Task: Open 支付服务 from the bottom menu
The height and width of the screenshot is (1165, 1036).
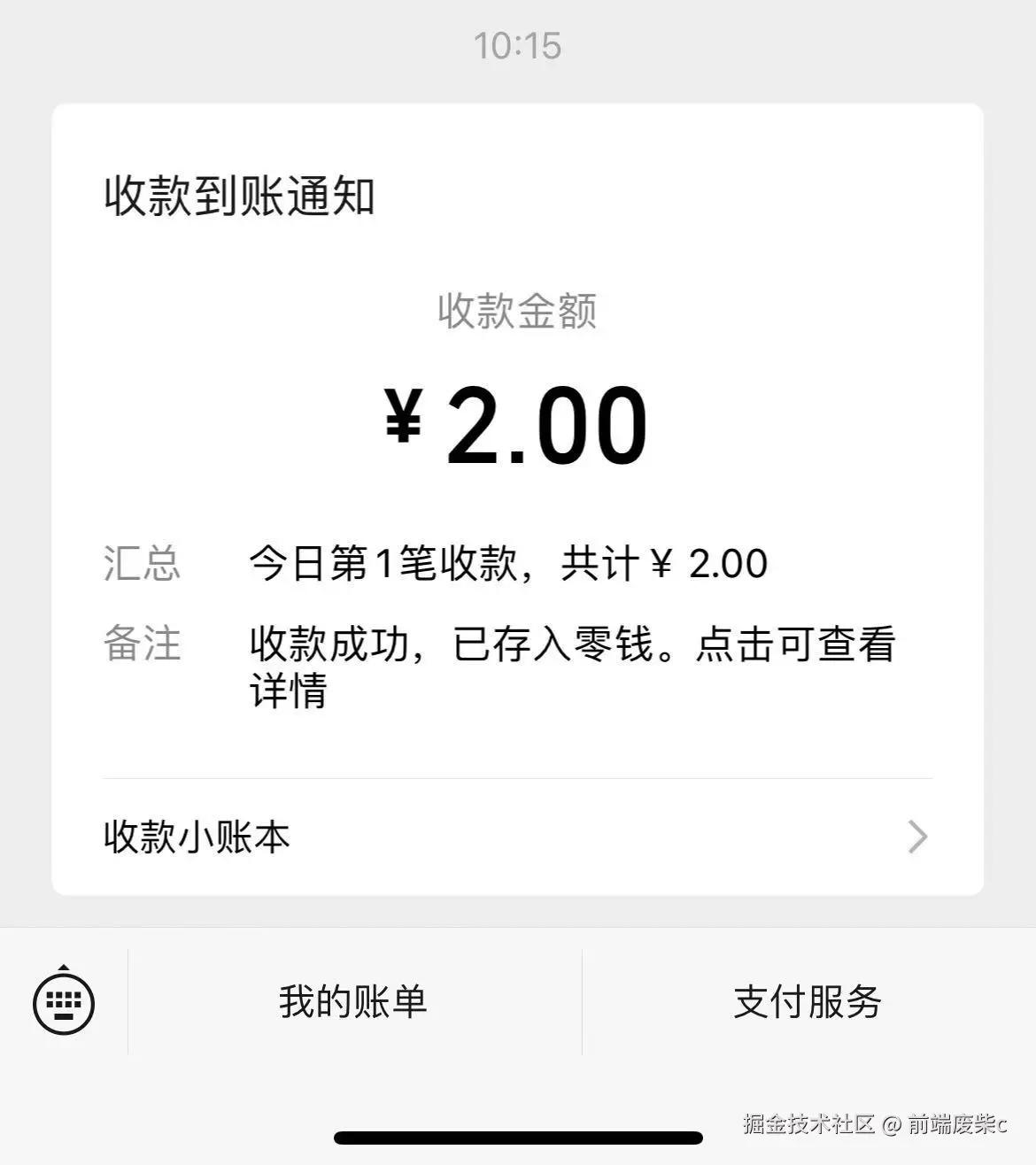Action: coord(807,1002)
